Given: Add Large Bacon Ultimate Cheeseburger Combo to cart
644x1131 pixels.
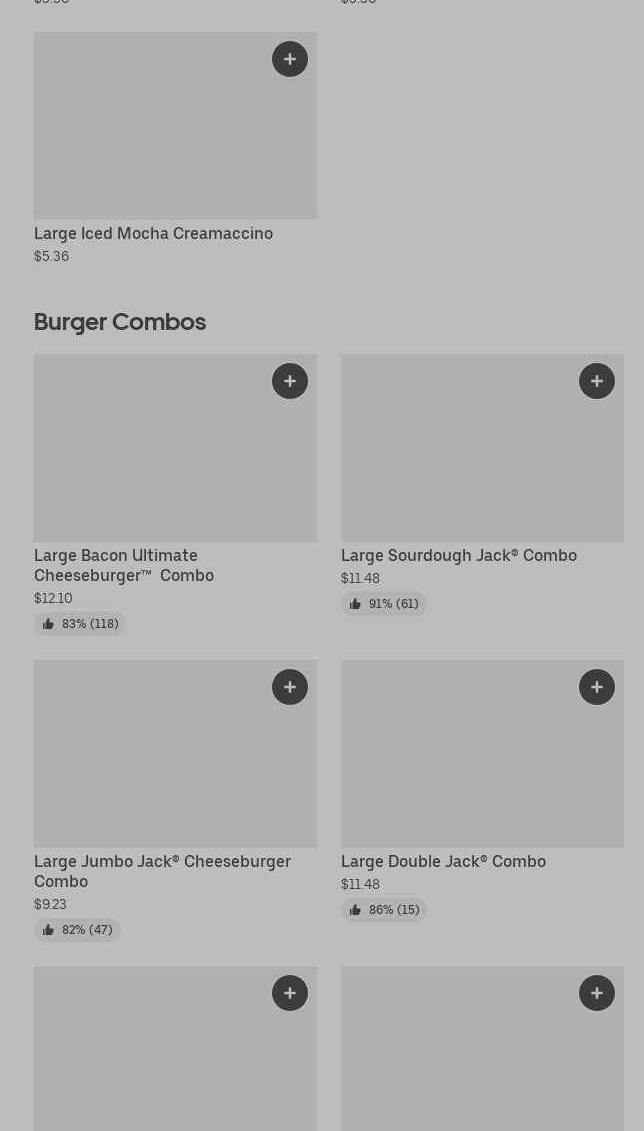Looking at the screenshot, I should 290,381.
